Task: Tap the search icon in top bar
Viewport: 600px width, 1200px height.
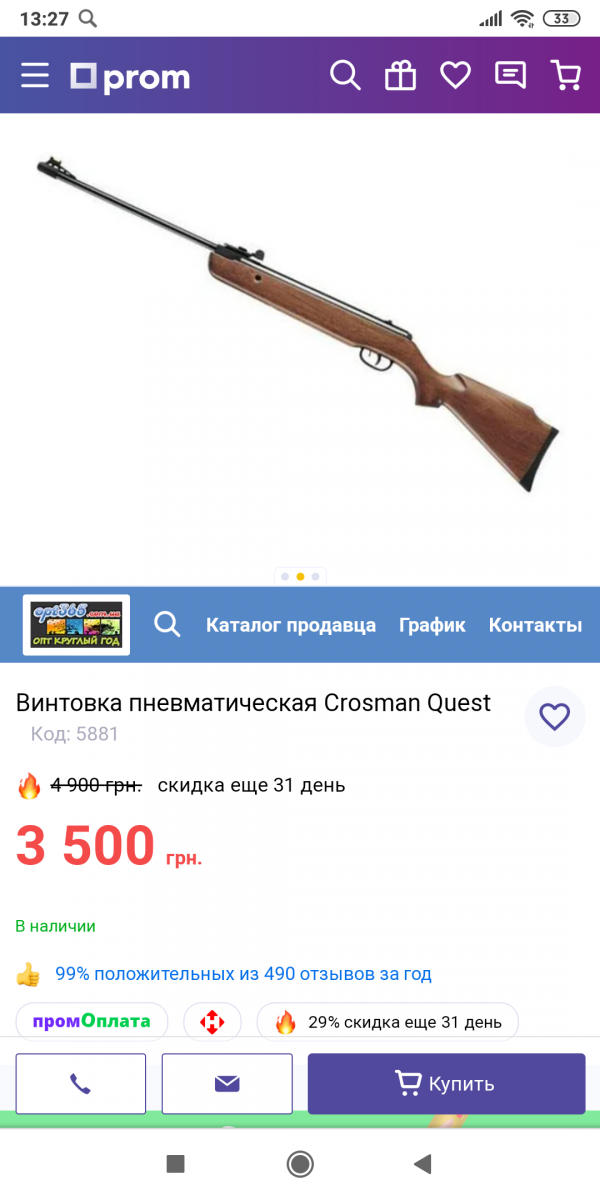Action: click(x=345, y=76)
